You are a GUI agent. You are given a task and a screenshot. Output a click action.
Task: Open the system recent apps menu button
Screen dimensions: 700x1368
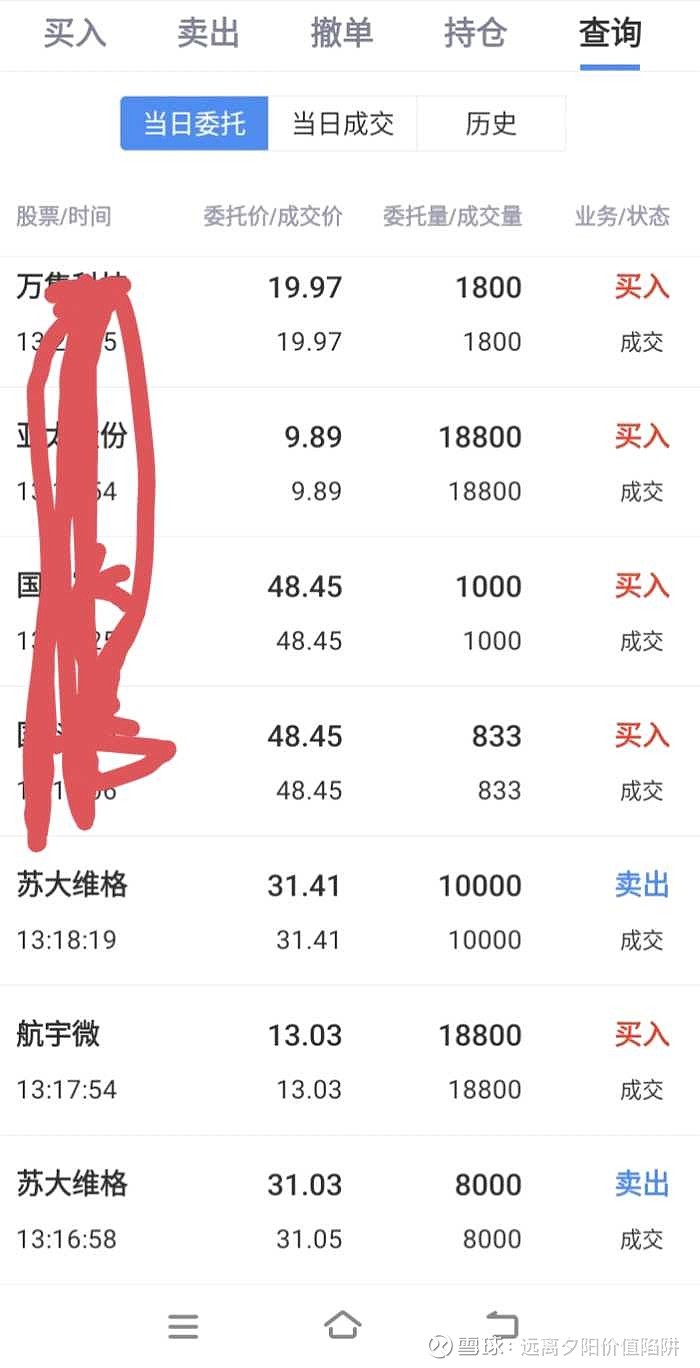point(183,1326)
